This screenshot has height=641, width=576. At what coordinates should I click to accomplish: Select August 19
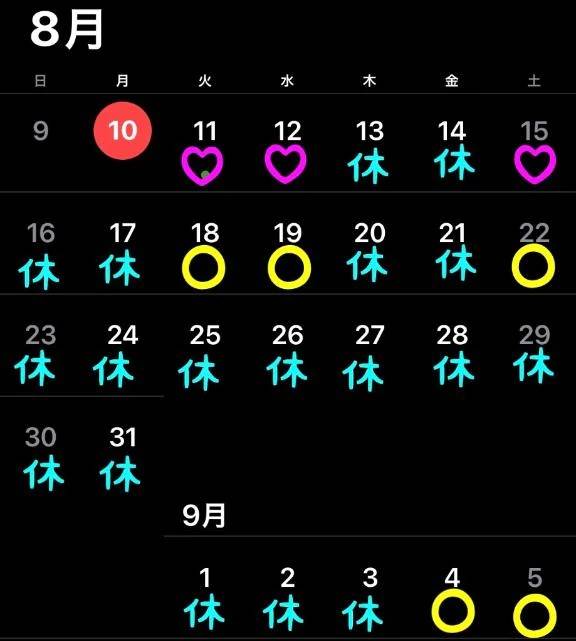pos(287,233)
